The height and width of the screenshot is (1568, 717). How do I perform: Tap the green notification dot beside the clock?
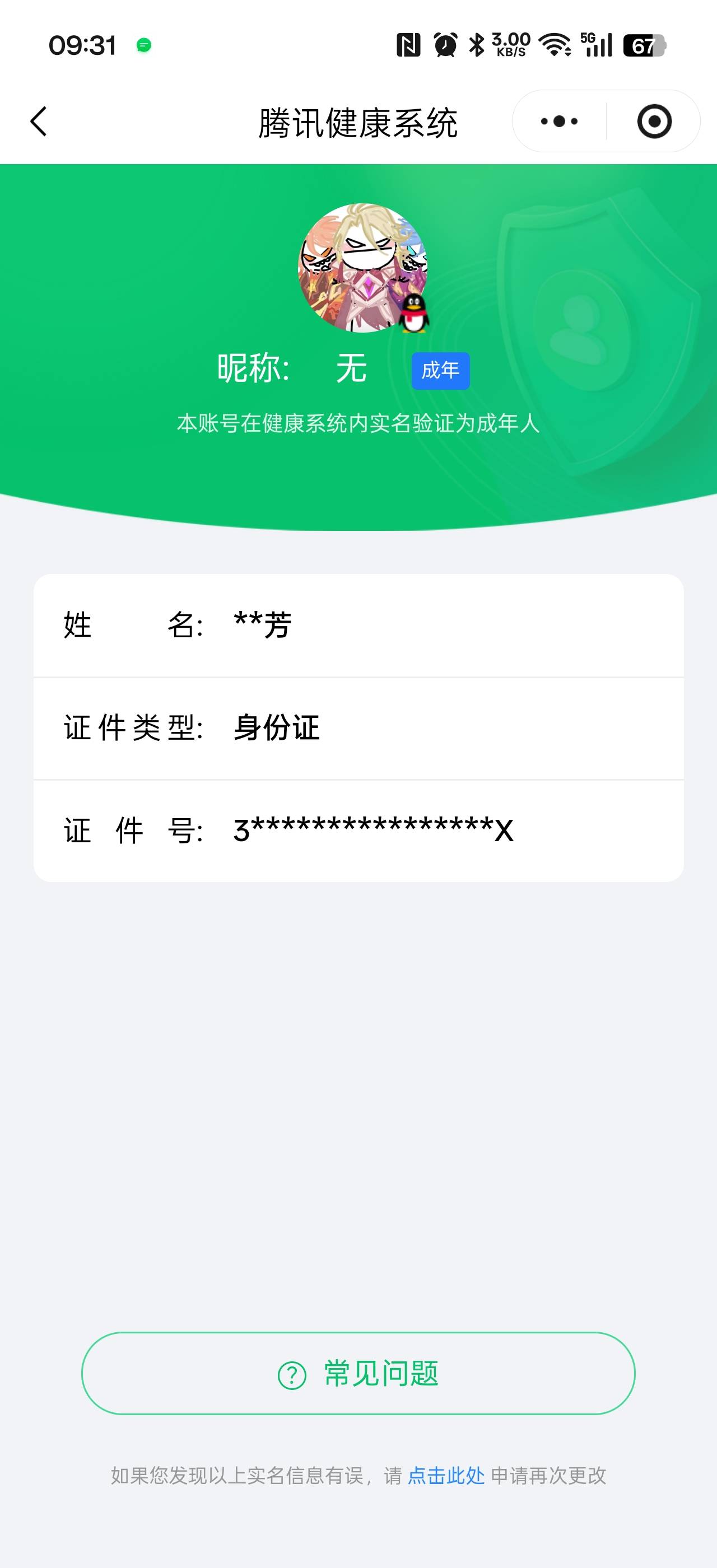pyautogui.click(x=143, y=46)
